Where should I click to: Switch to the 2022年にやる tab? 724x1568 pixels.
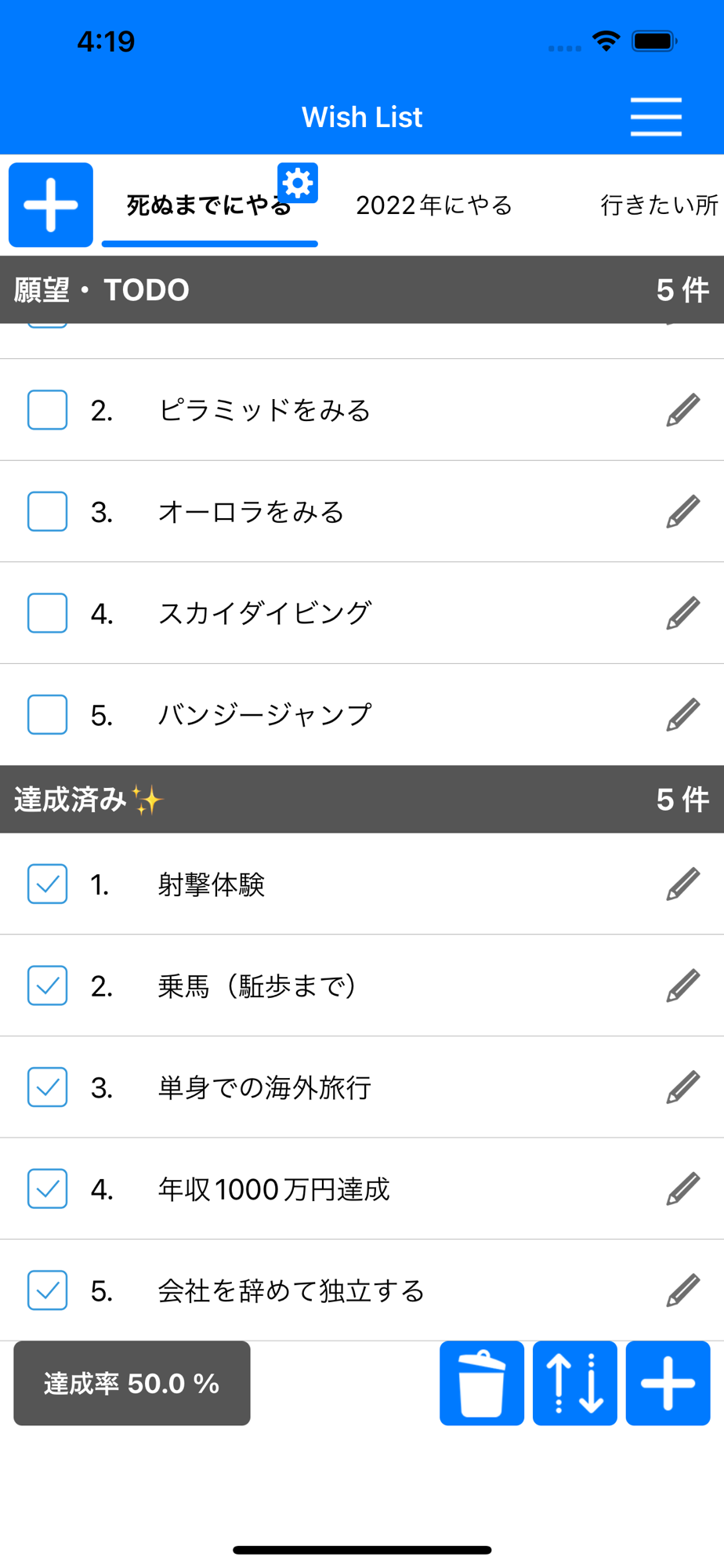point(434,205)
